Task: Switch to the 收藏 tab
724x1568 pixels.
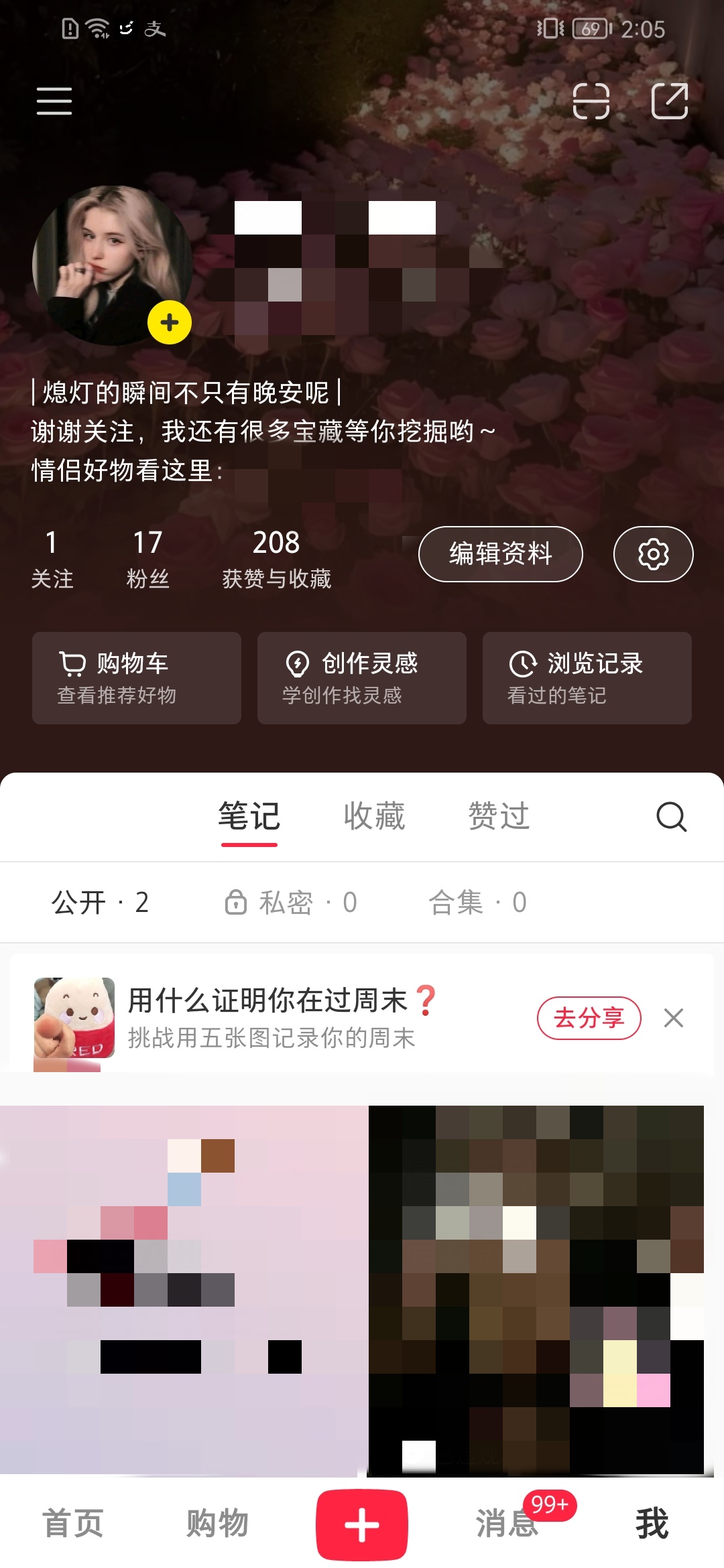Action: coord(374,816)
